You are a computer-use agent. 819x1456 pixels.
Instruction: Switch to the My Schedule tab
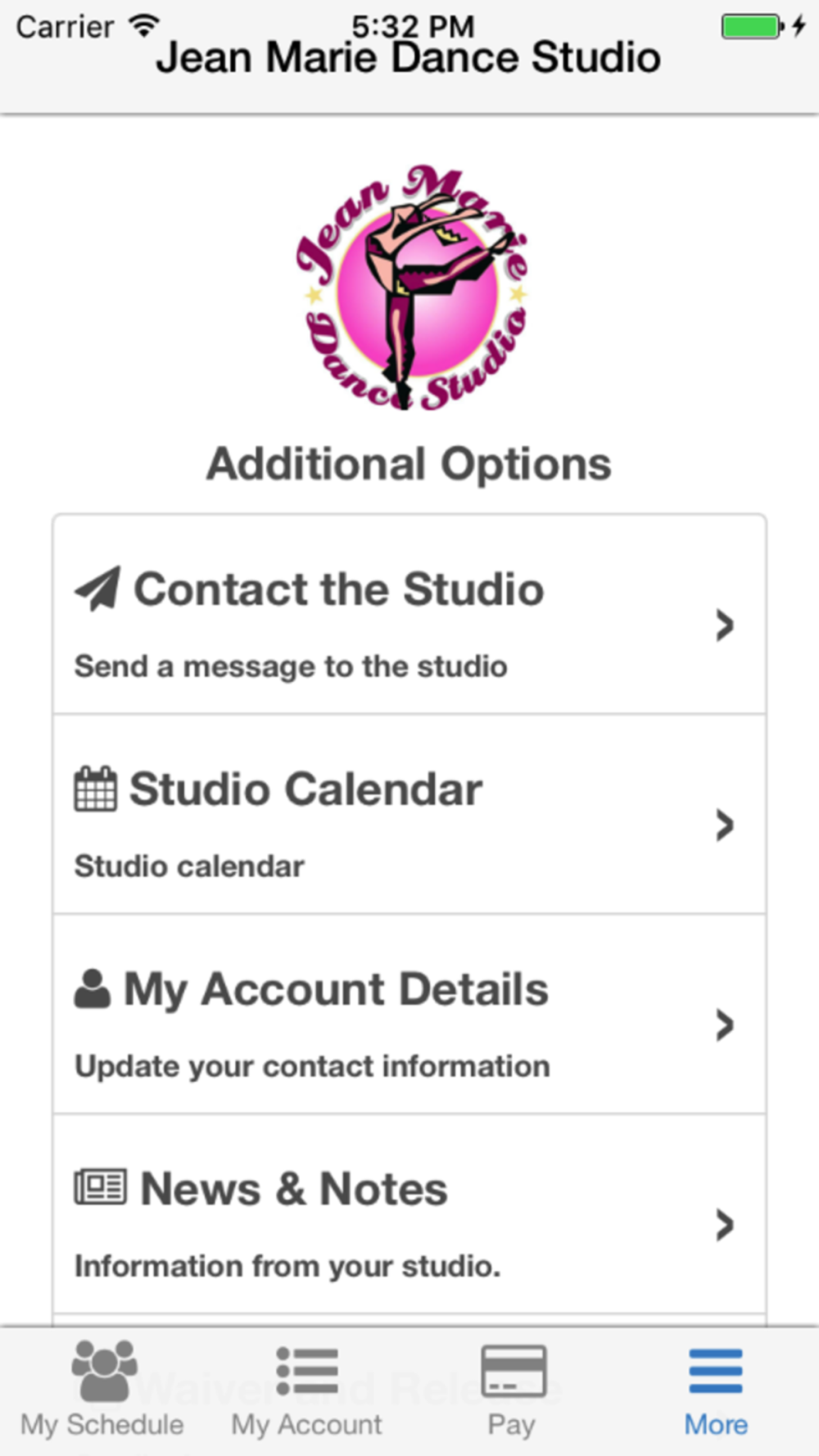[102, 1390]
